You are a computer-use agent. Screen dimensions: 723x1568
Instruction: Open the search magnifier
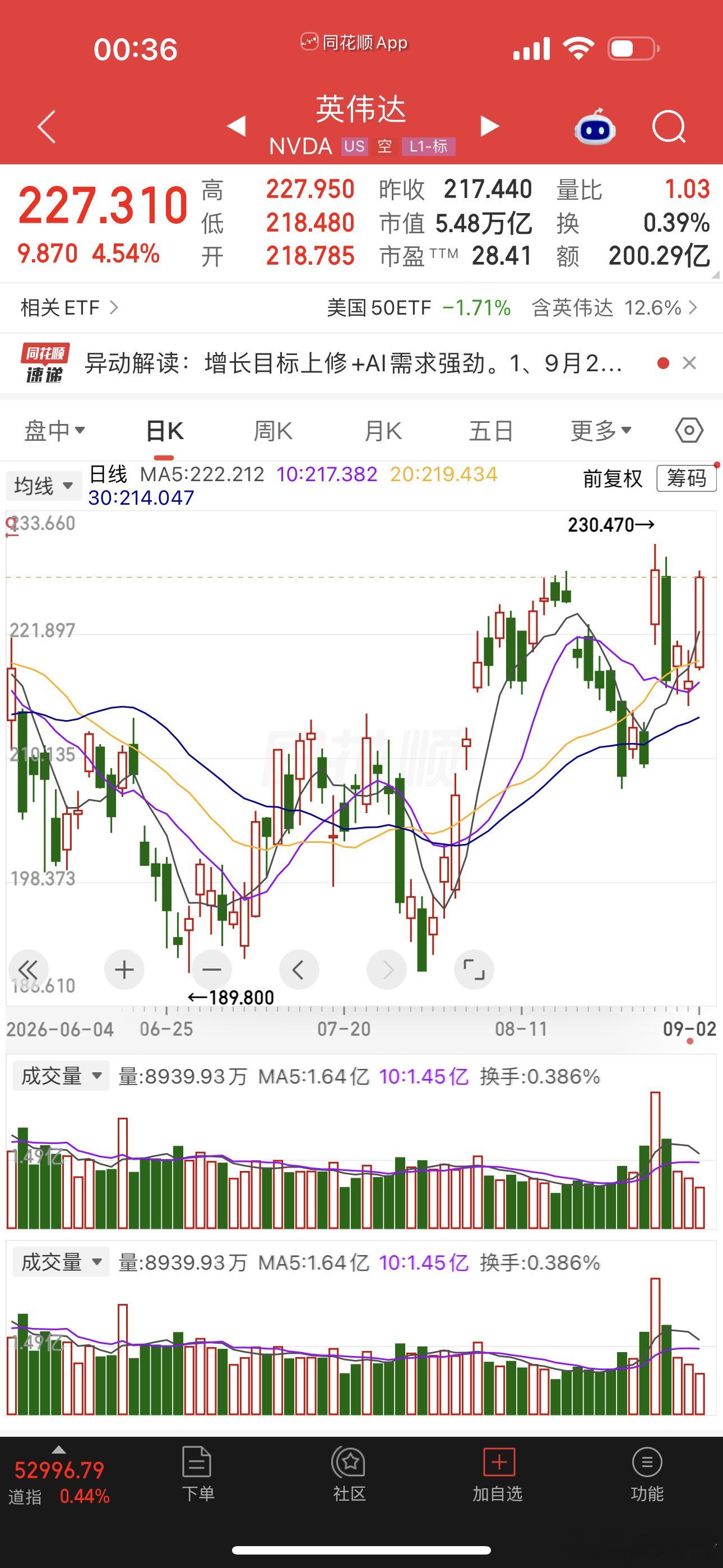click(669, 127)
